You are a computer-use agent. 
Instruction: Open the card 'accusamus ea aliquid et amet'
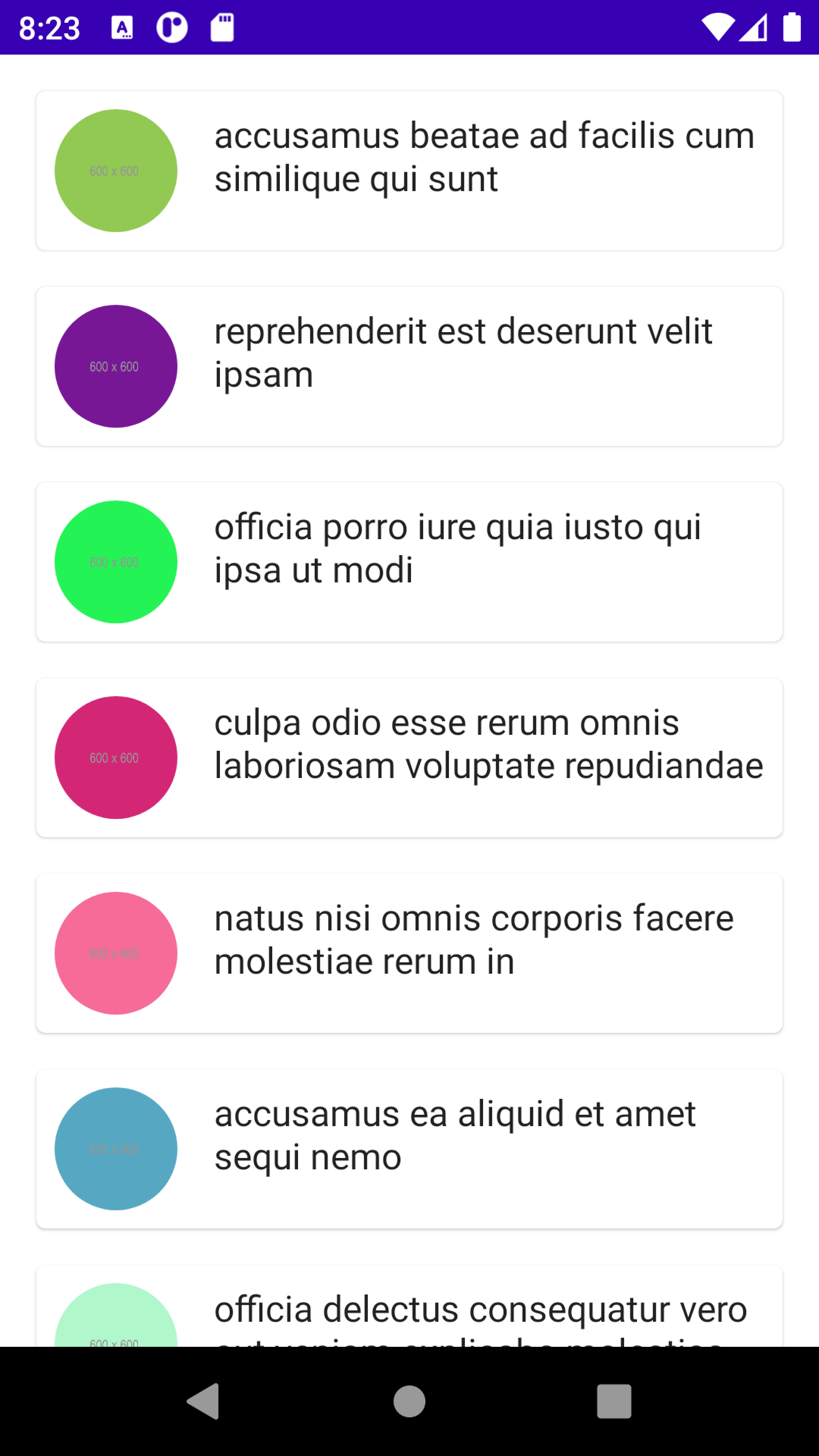pyautogui.click(x=409, y=1148)
